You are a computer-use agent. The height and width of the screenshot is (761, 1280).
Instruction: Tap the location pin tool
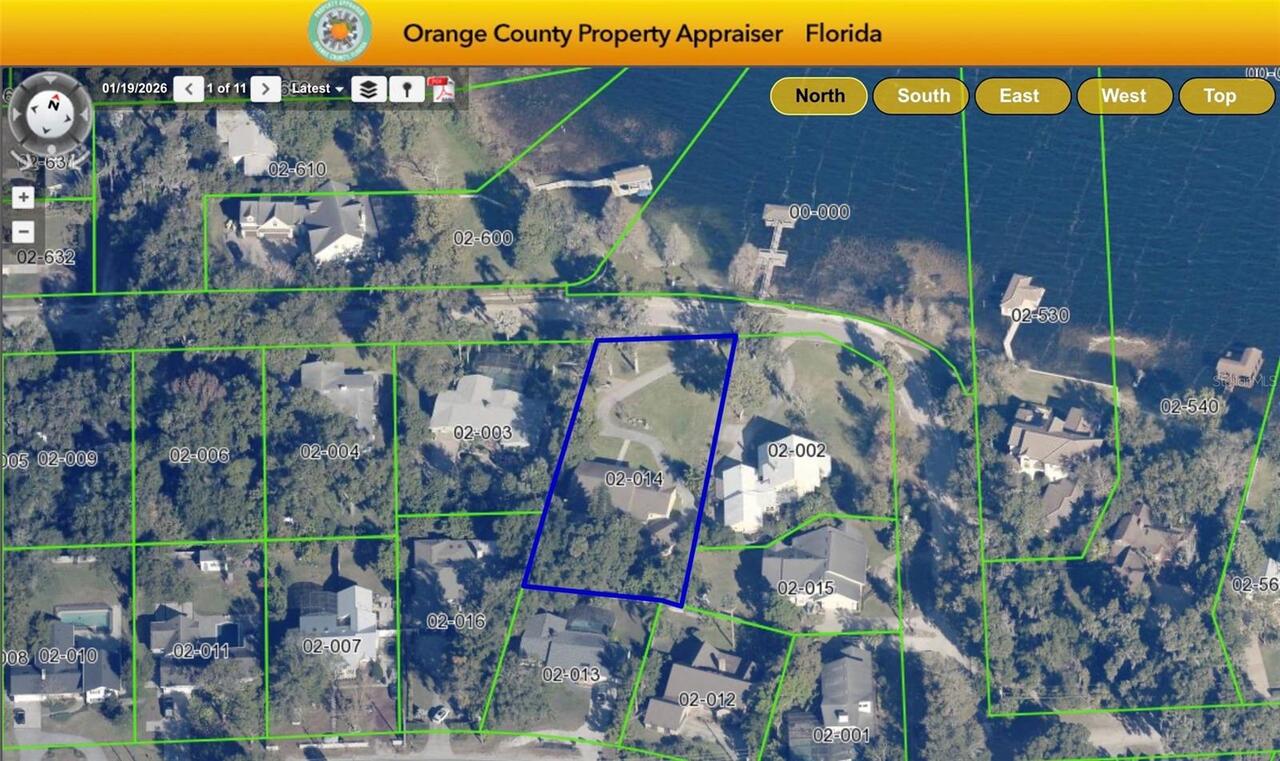coord(406,89)
